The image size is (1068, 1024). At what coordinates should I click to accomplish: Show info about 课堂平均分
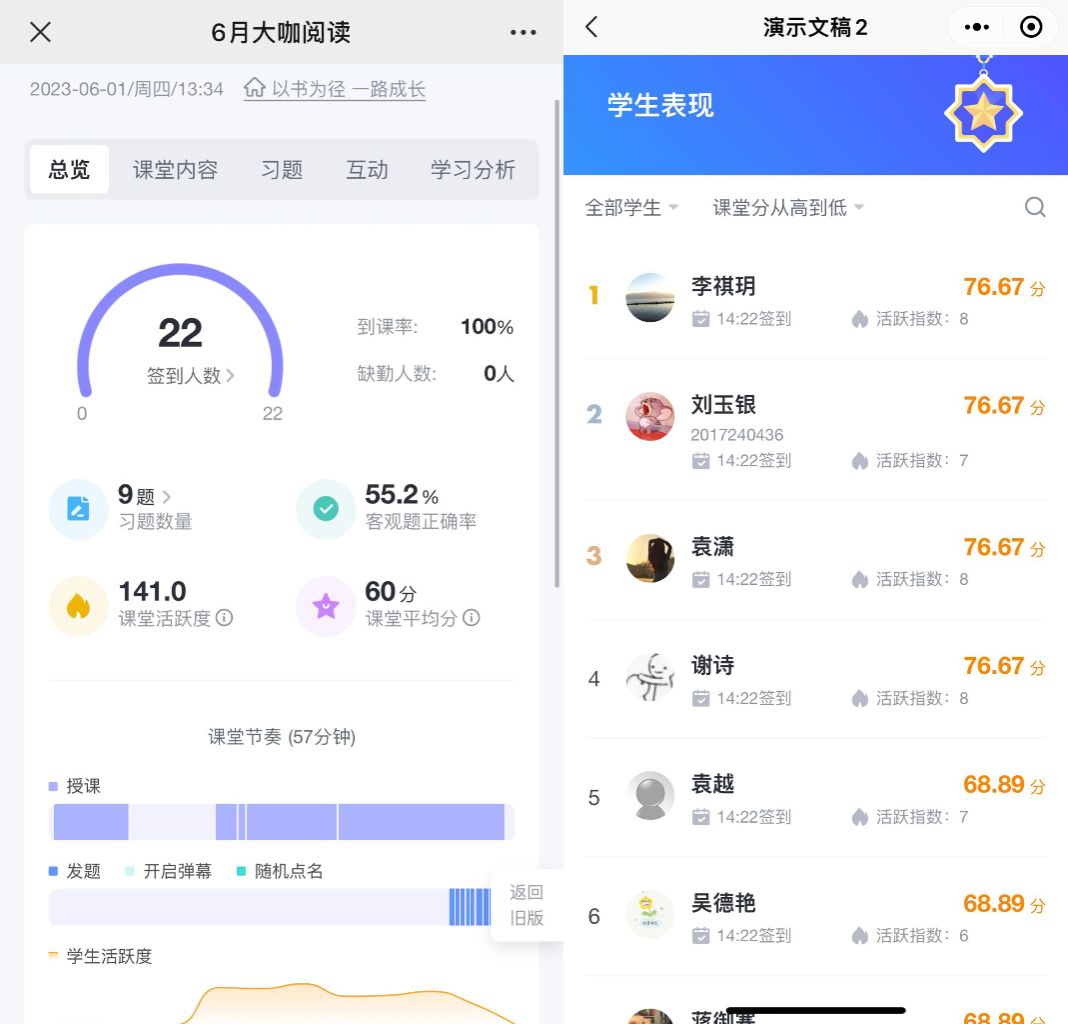471,618
